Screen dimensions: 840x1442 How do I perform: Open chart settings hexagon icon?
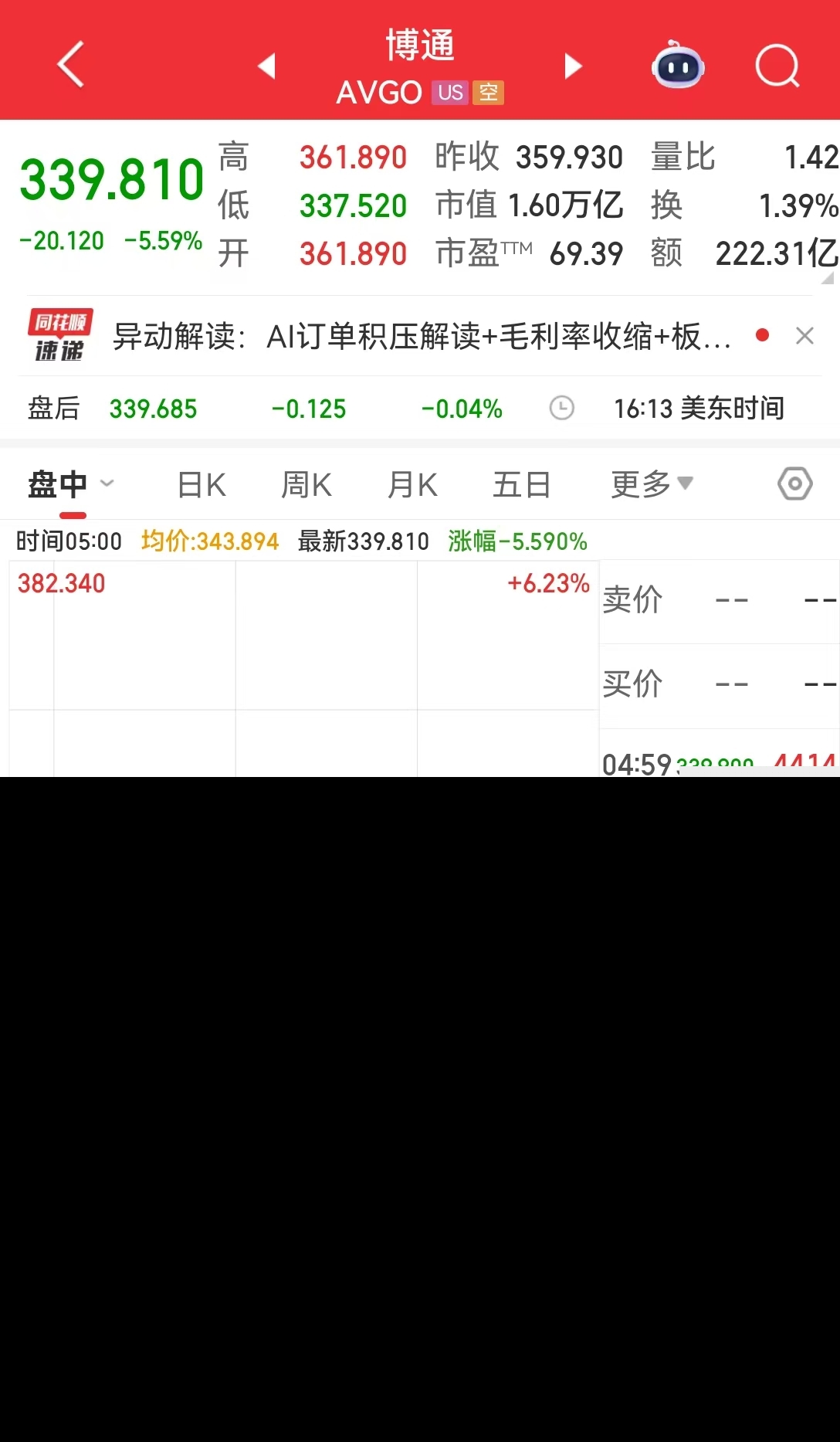[794, 484]
